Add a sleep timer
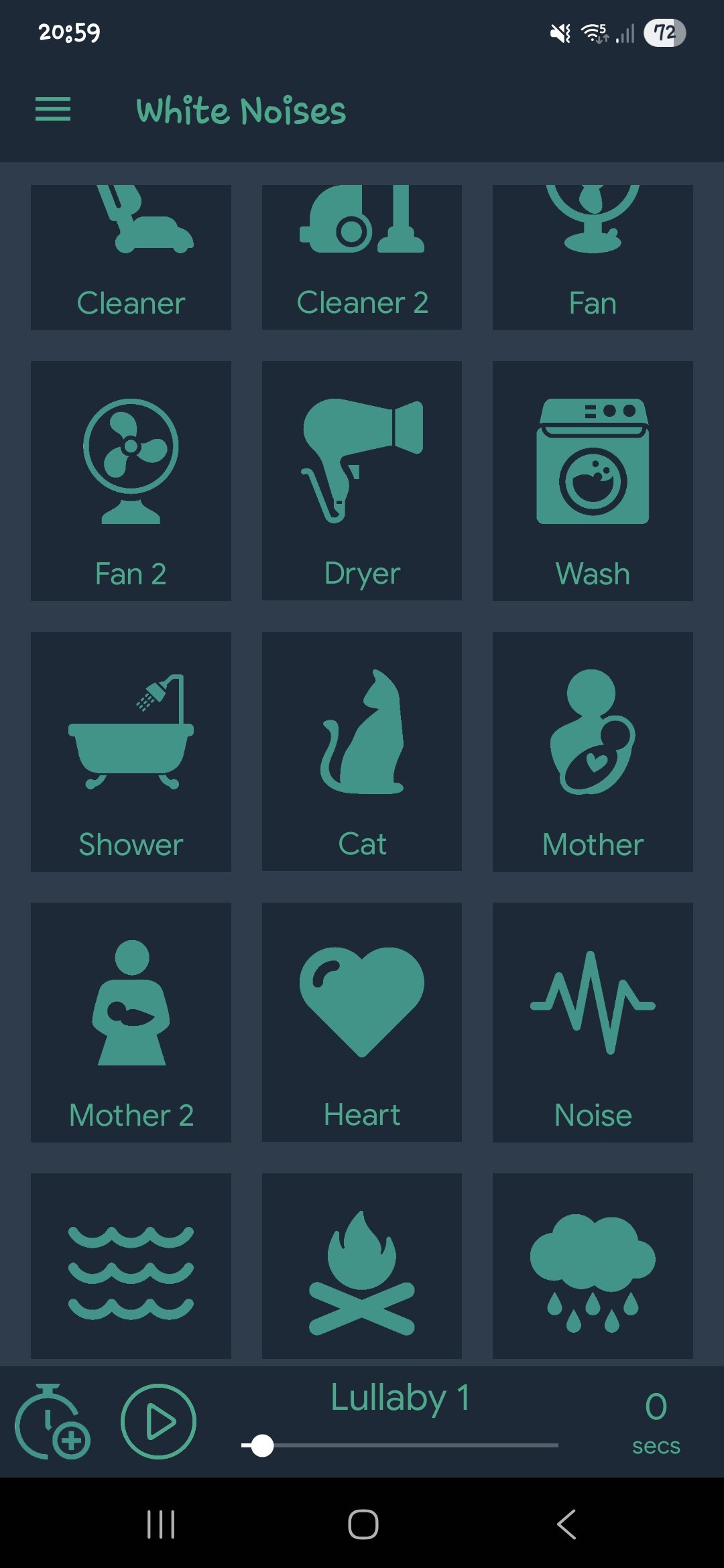724x1568 pixels. tap(52, 1421)
